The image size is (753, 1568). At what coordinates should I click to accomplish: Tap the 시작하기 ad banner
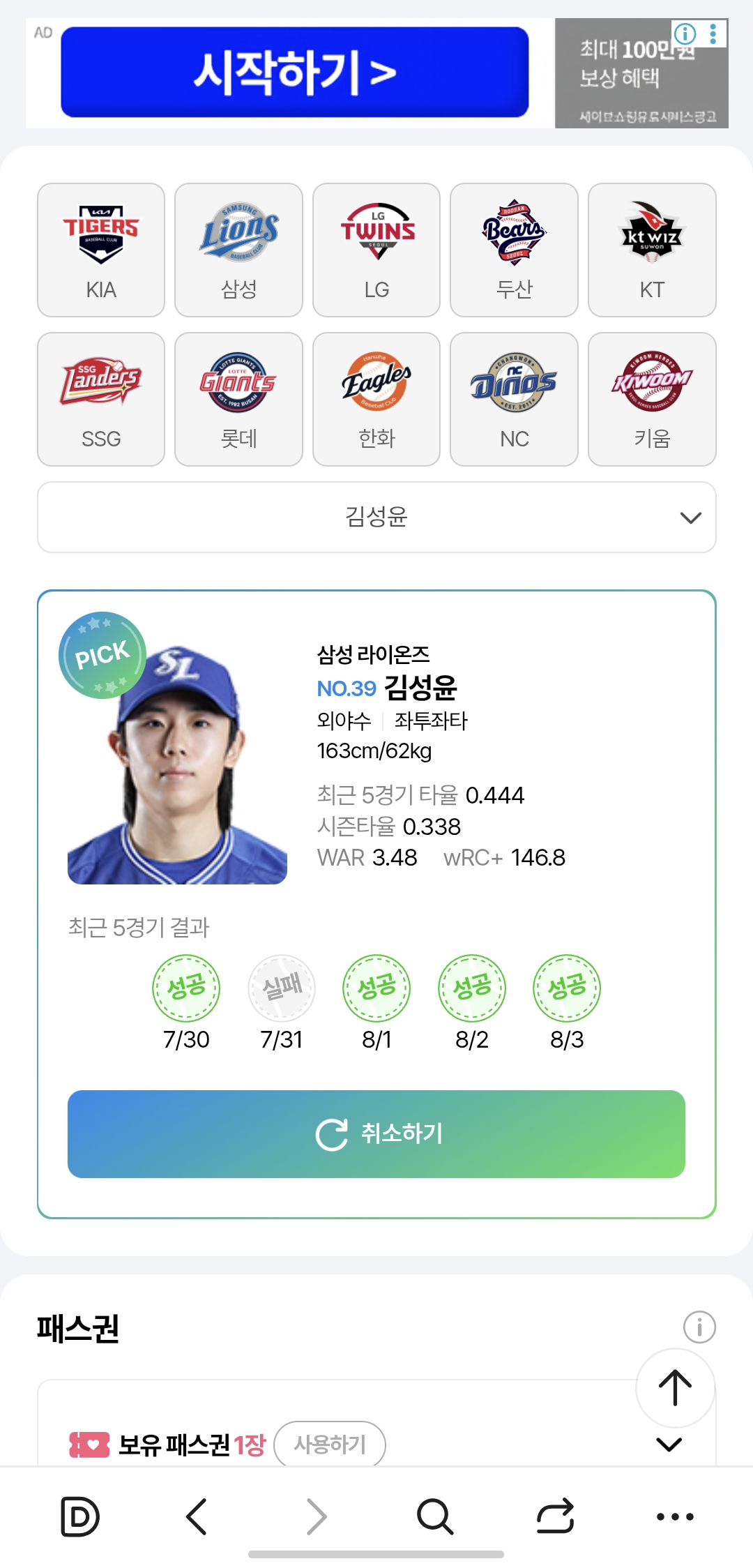point(294,73)
